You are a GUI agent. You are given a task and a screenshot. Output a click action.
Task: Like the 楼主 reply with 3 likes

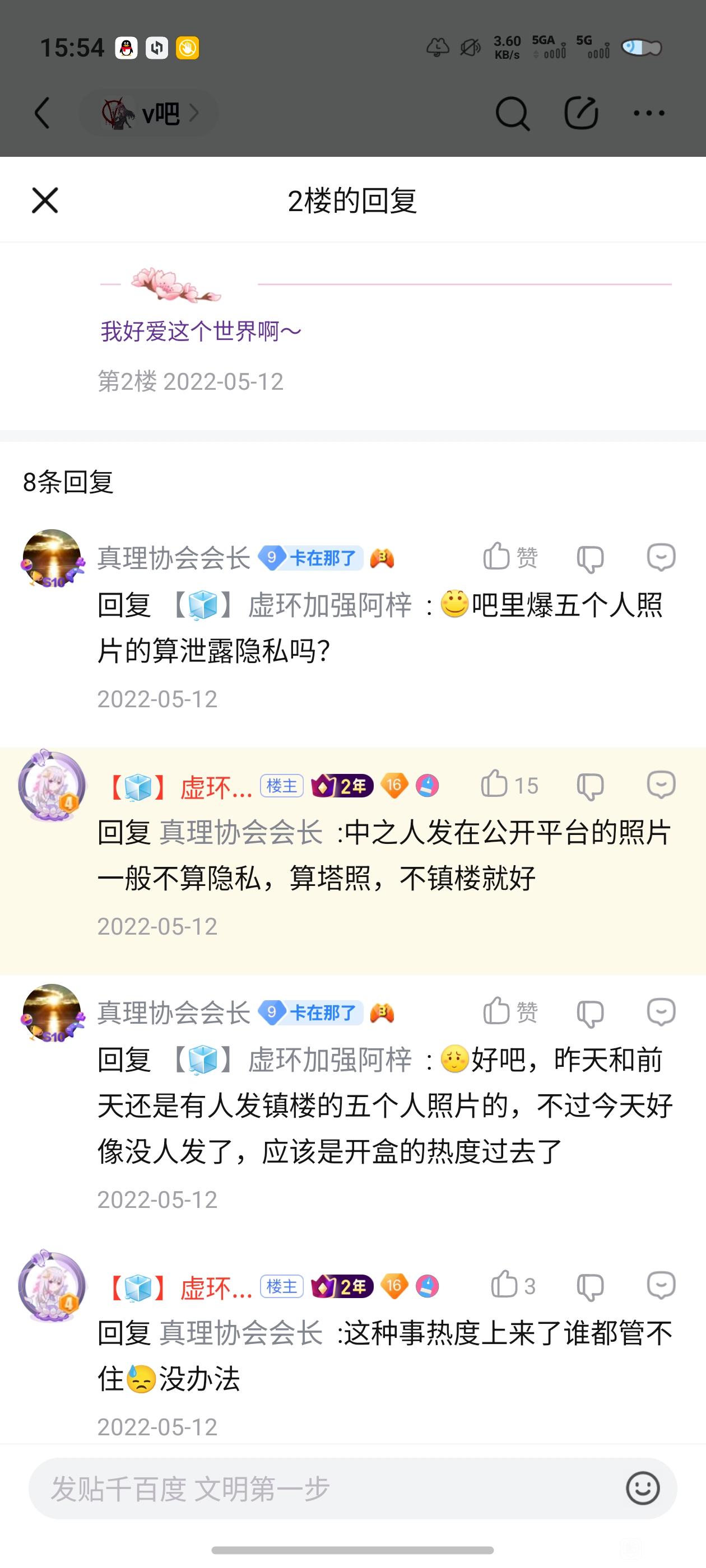pos(512,1286)
